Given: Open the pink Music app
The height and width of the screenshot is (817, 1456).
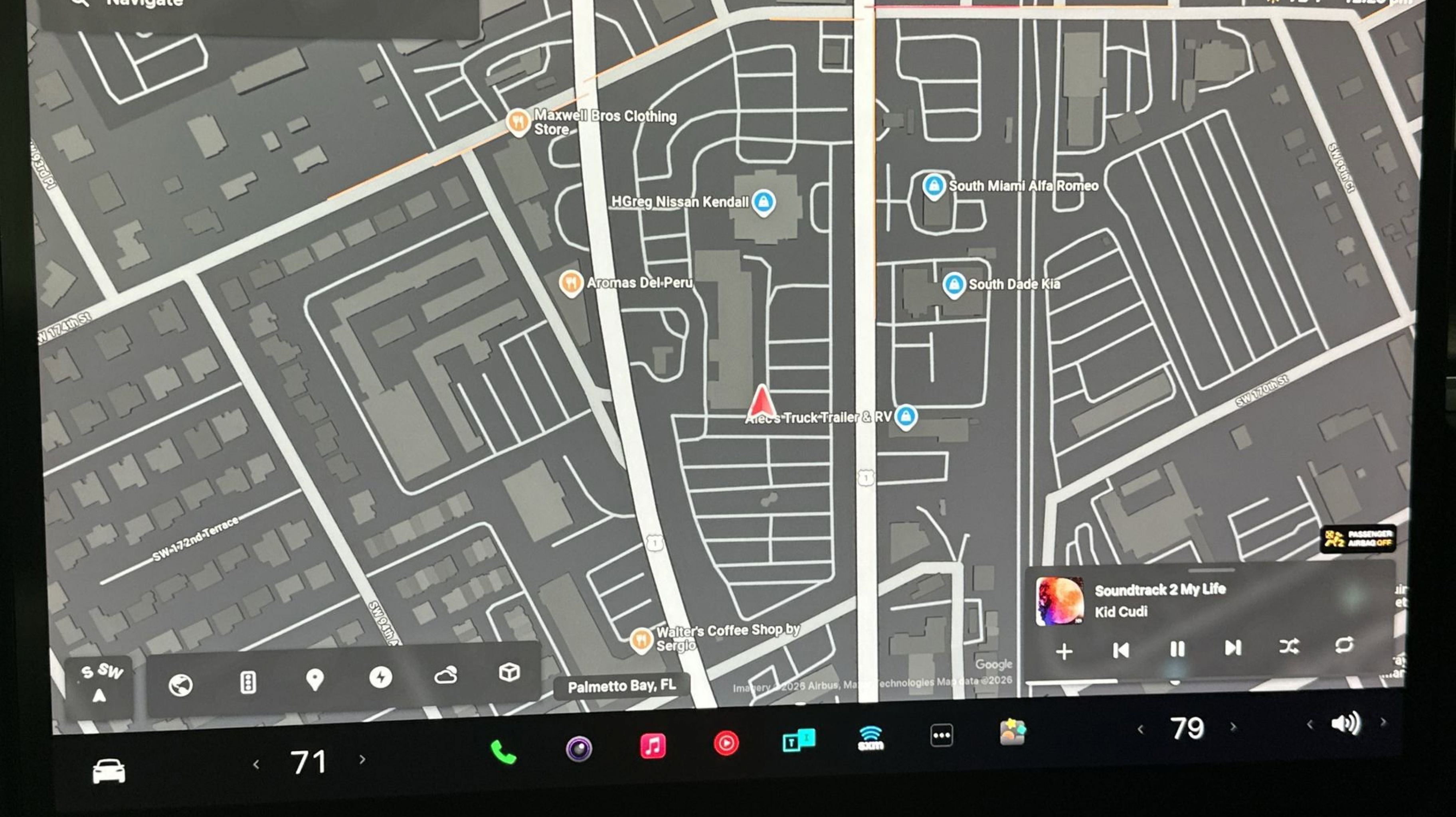Looking at the screenshot, I should click(x=653, y=746).
